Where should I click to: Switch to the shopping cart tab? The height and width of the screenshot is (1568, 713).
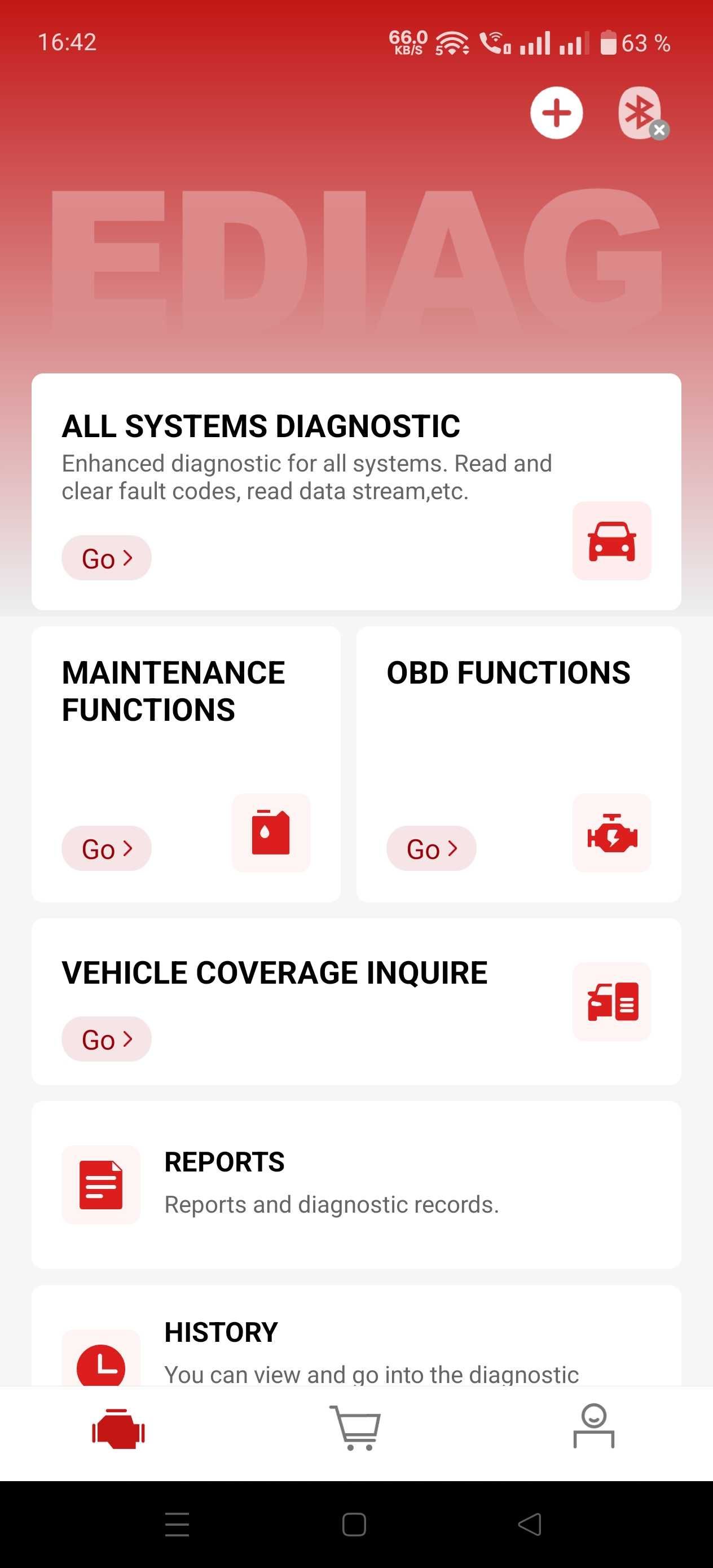pos(355,1428)
